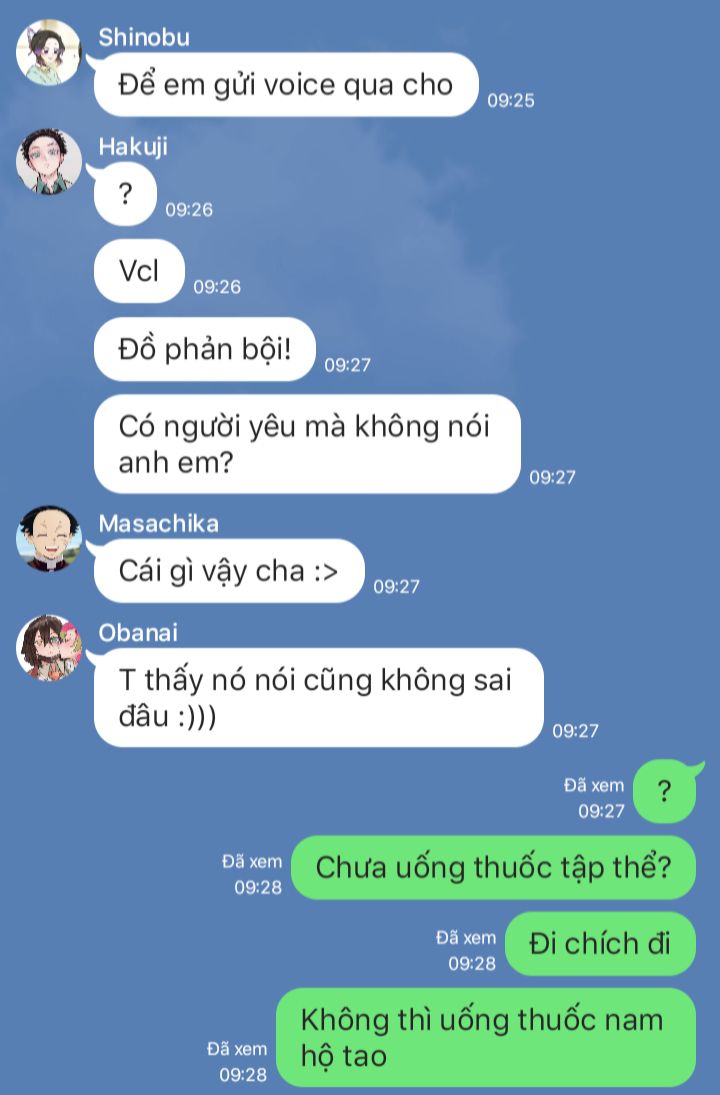Tap Obanai's avatar
Image resolution: width=720 pixels, height=1095 pixels.
tap(49, 648)
